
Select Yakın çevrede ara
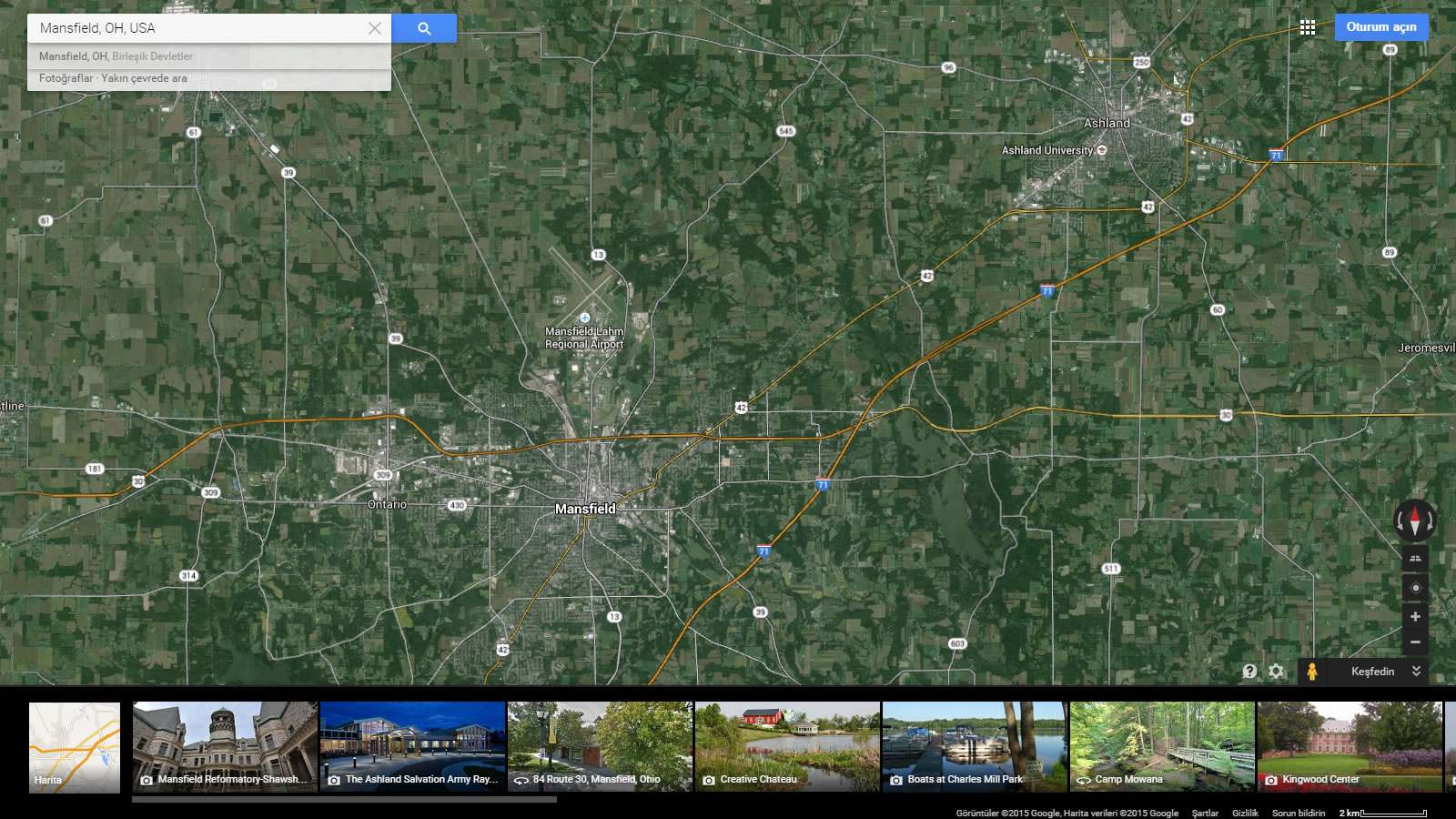pos(144,78)
